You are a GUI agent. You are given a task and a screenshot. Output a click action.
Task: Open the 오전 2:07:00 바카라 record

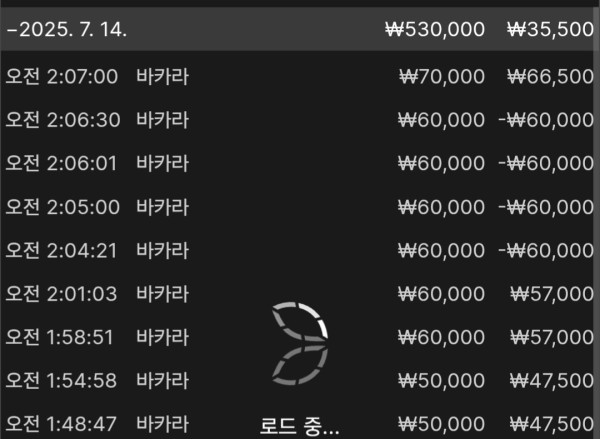click(x=300, y=76)
